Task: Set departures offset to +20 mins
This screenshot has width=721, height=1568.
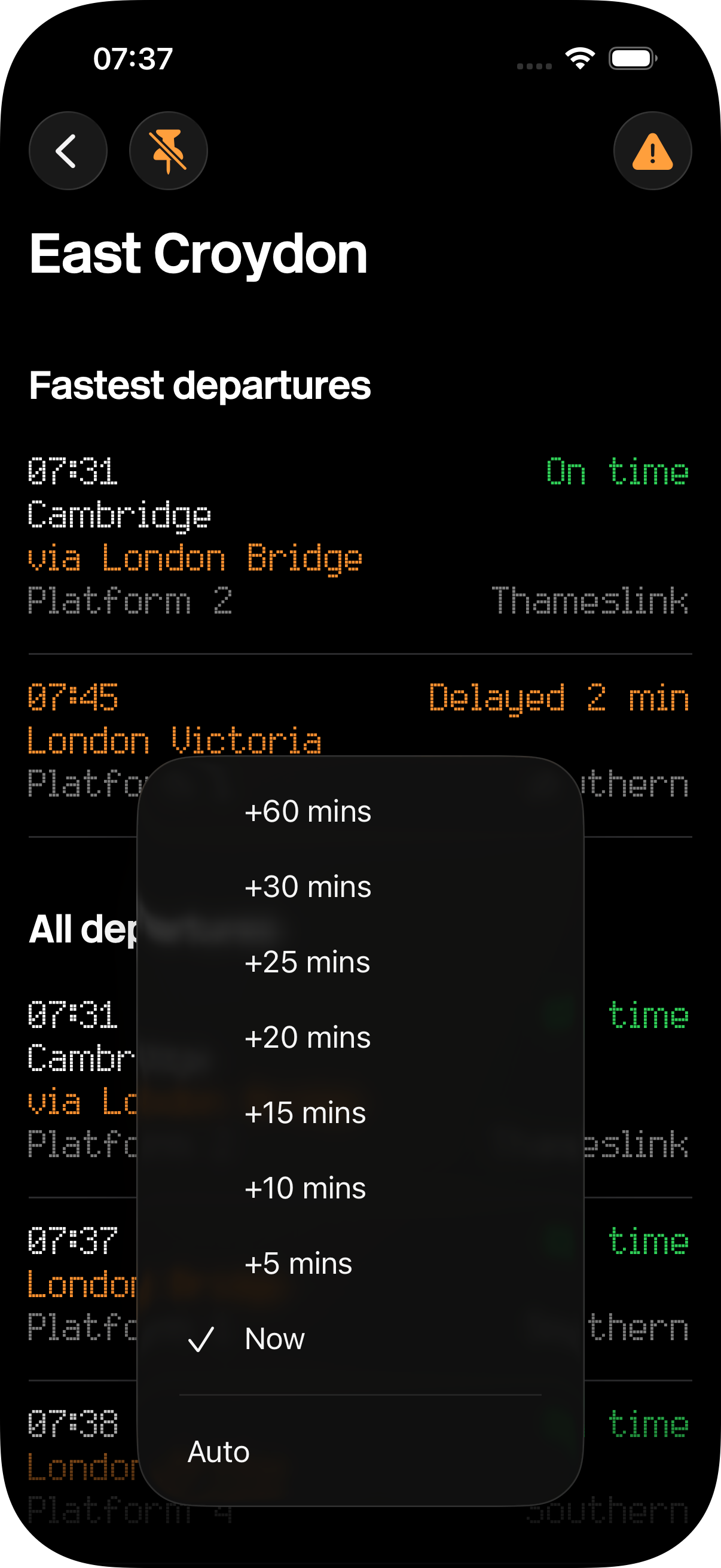Action: [308, 1038]
